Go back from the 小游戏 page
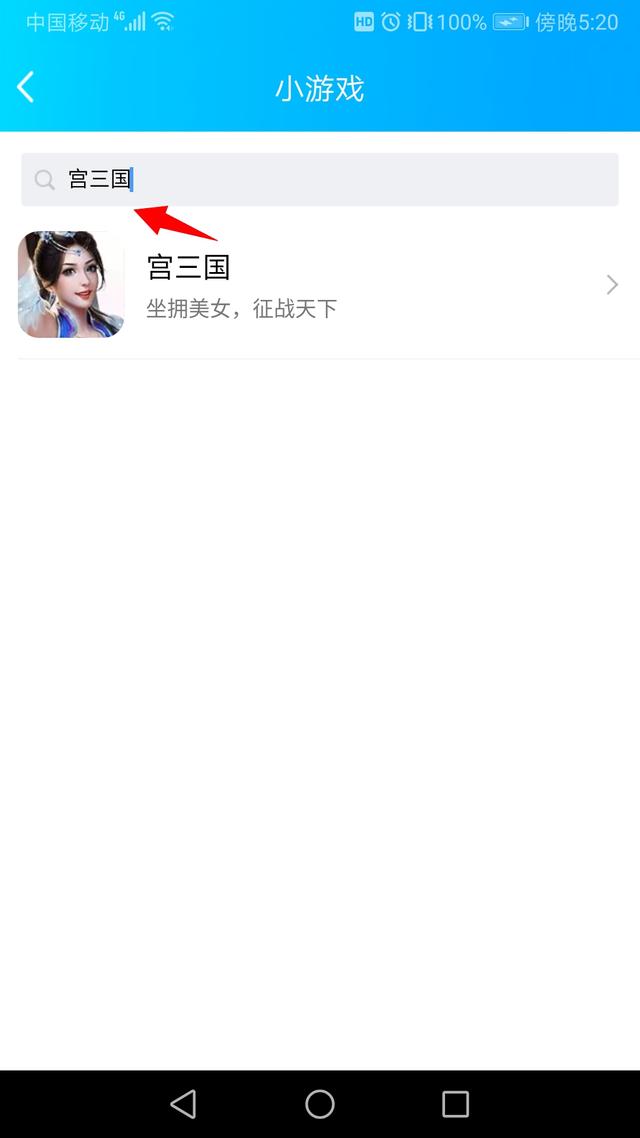Screen dimensions: 640x1138 pyautogui.click(x=25, y=88)
